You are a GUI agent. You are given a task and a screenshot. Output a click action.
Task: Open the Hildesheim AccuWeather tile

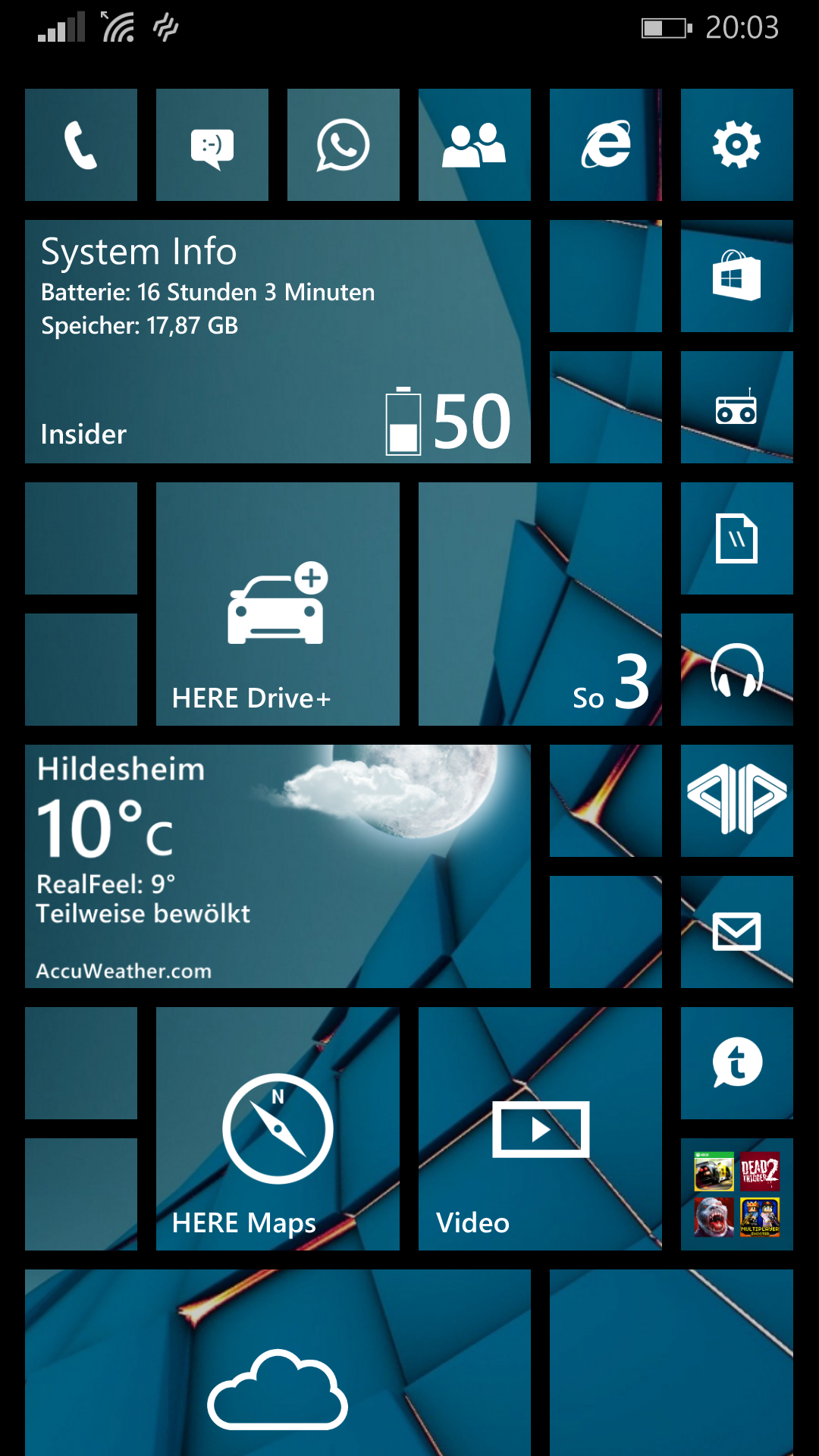[x=278, y=866]
